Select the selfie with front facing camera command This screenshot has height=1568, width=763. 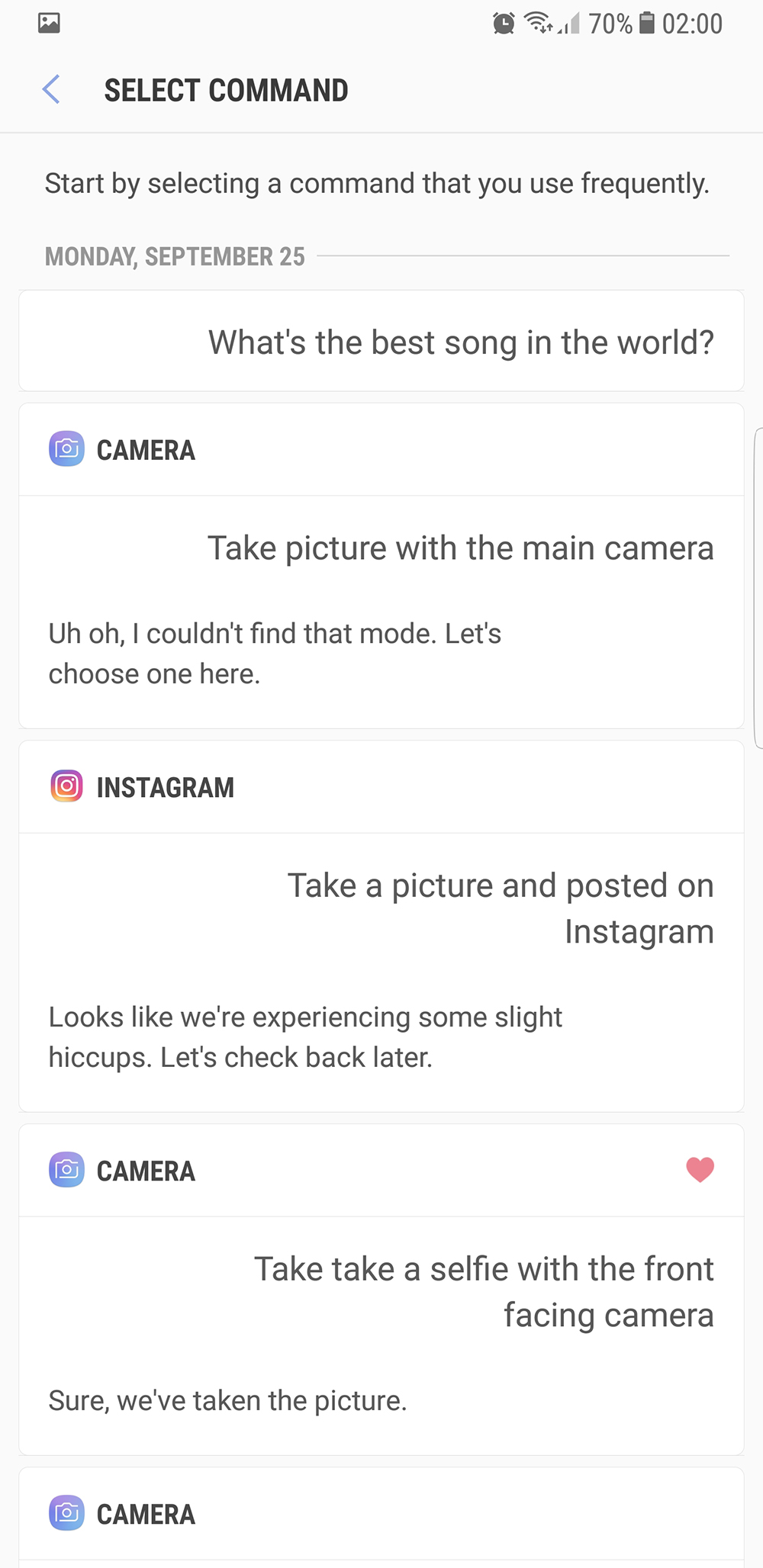click(484, 1292)
